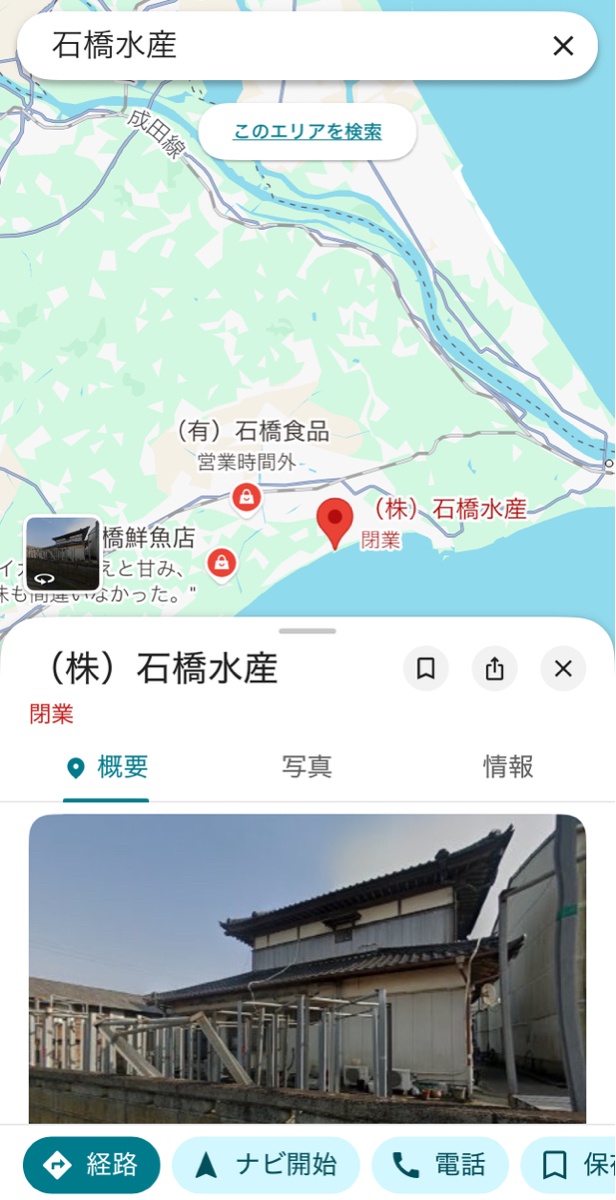Search this area with このエリアを検索
The width and height of the screenshot is (616, 1200).
307,131
